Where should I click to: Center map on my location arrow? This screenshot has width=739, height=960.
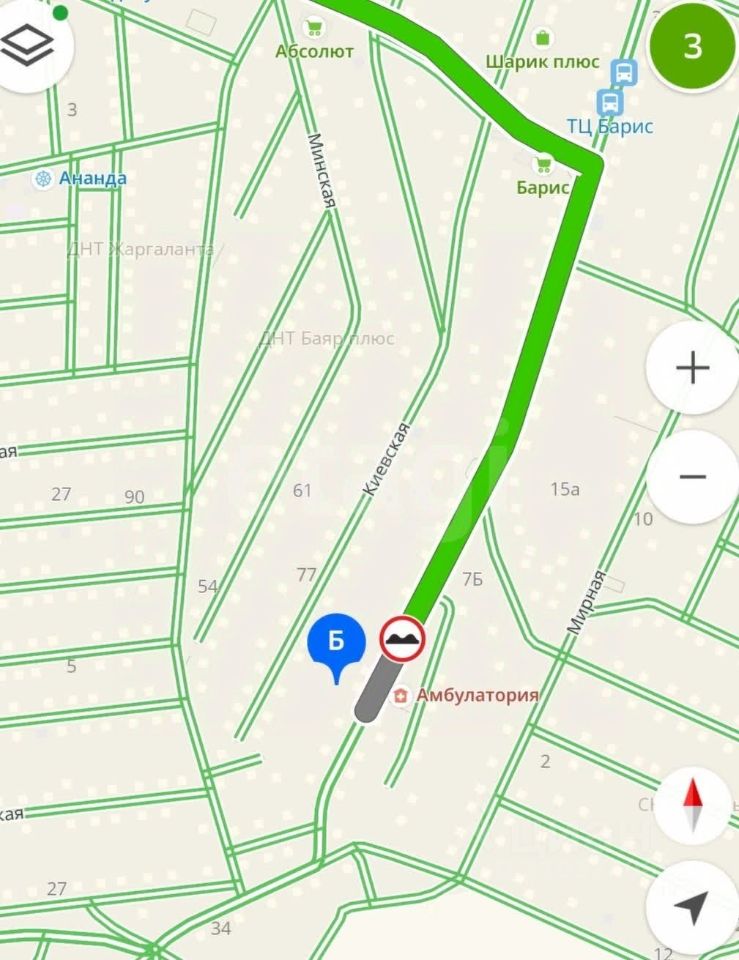click(x=692, y=906)
